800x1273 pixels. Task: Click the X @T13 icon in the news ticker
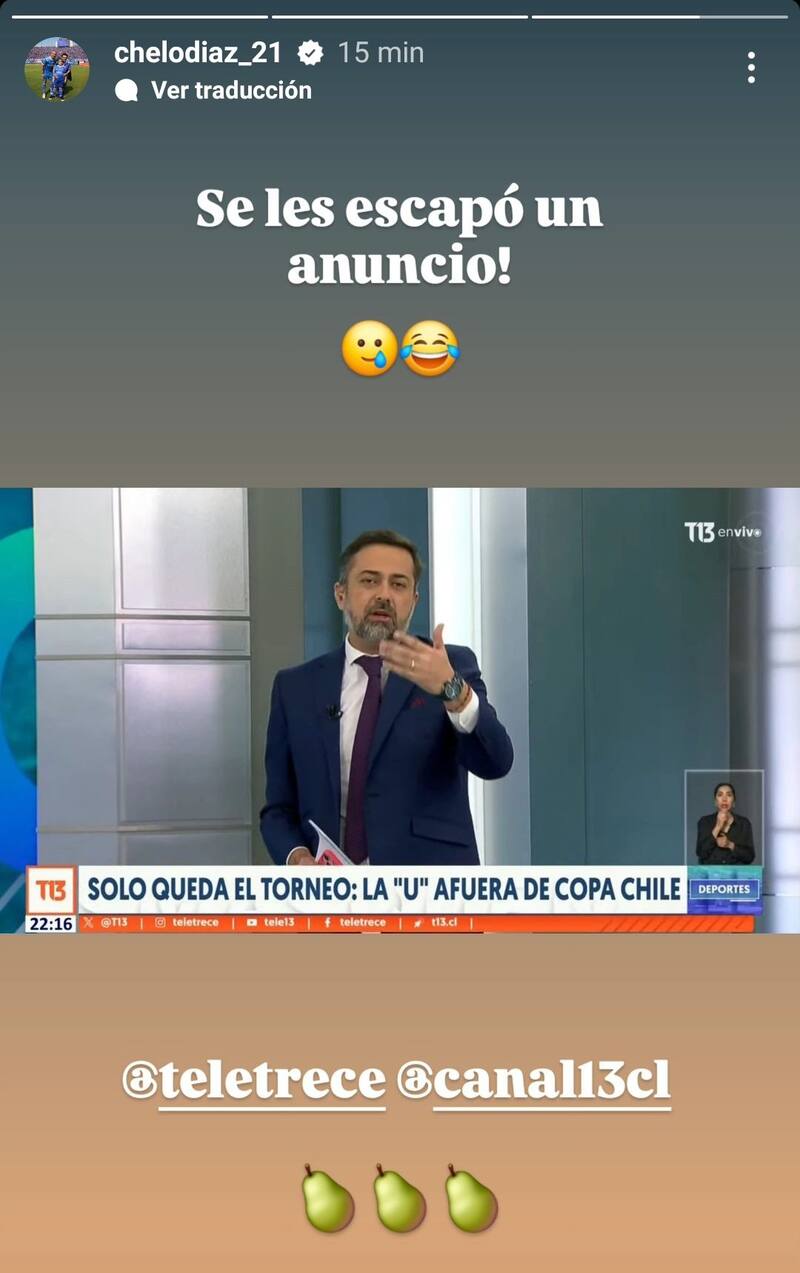tap(90, 921)
